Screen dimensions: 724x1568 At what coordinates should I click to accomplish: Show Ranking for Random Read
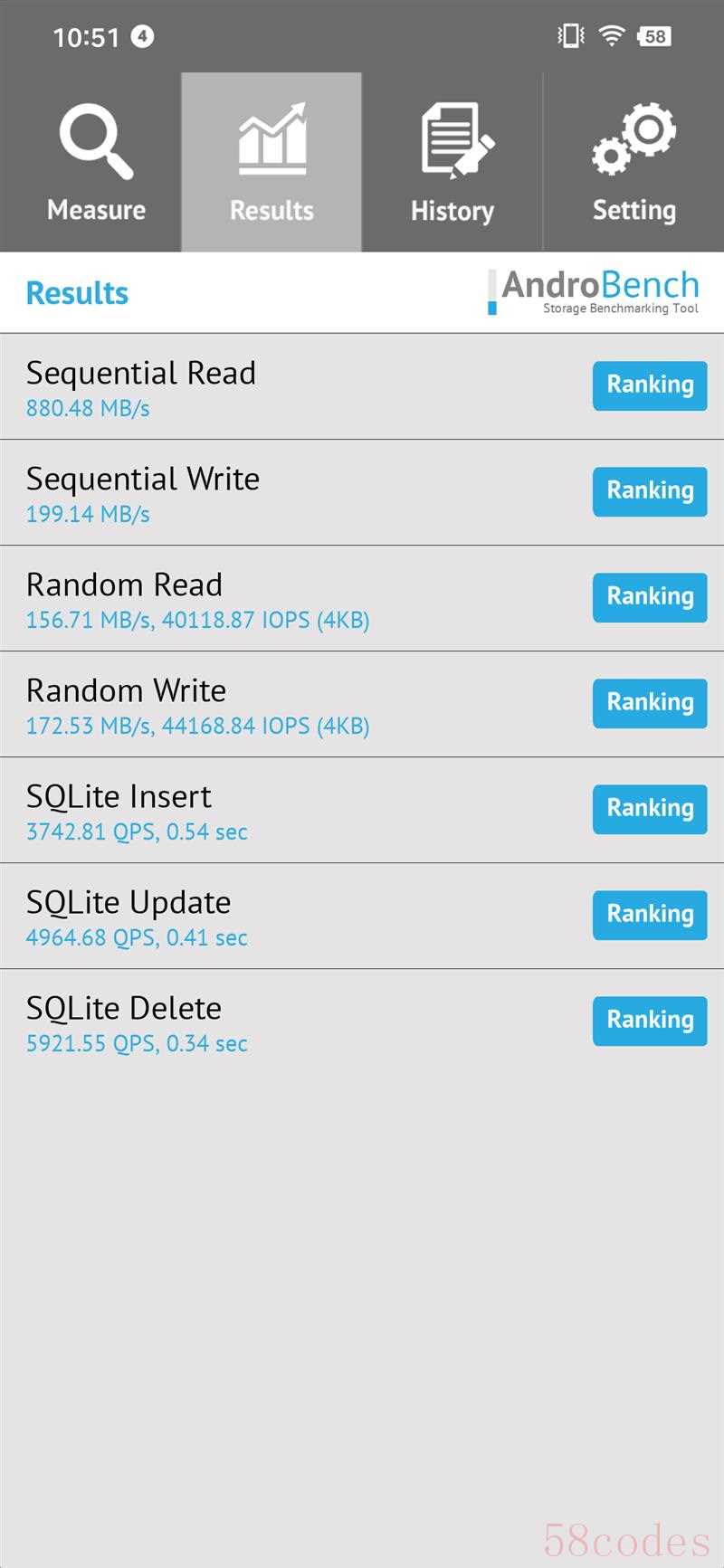tap(649, 597)
